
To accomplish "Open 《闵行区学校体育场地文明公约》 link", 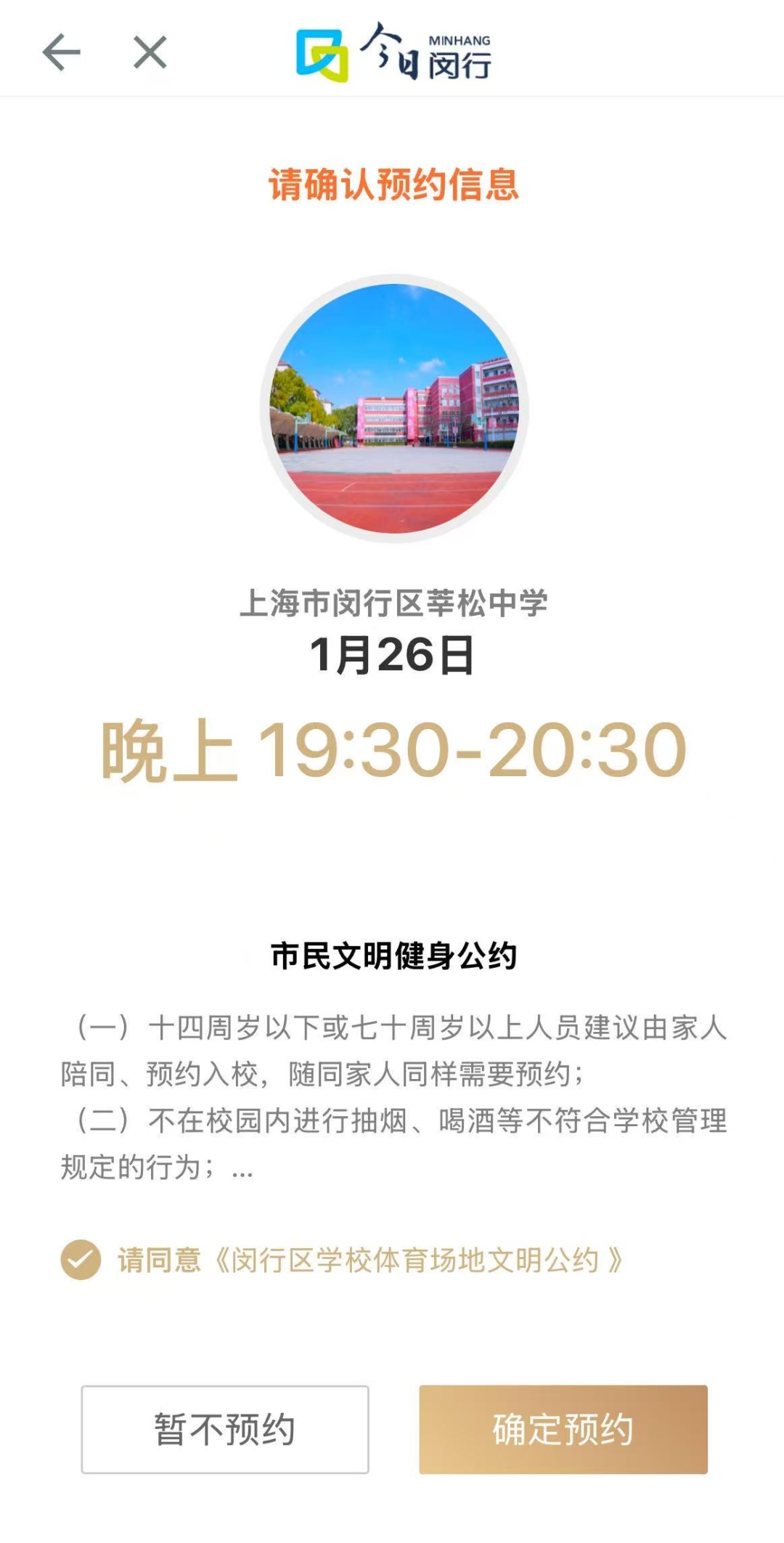I will point(417,1260).
